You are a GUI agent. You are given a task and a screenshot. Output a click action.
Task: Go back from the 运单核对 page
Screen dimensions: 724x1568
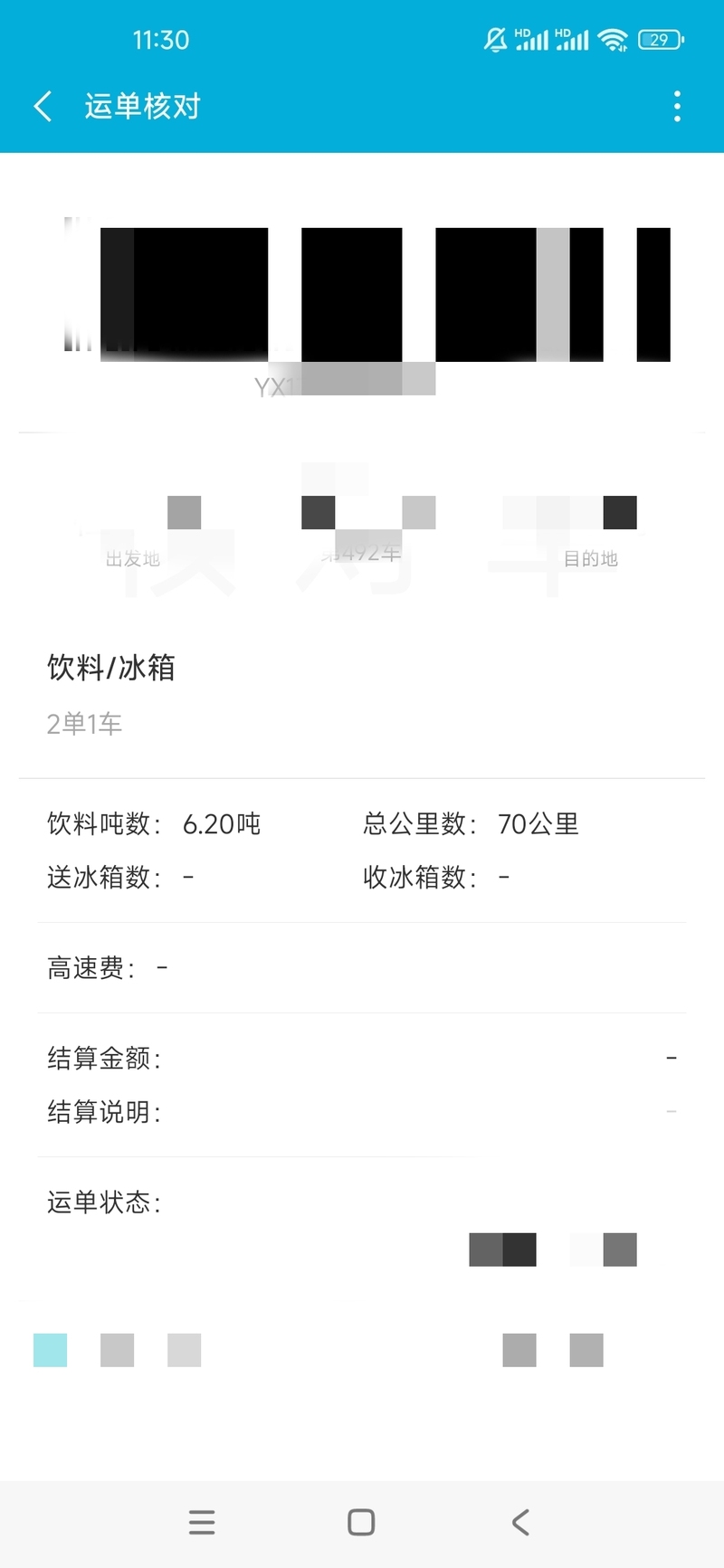pos(43,107)
